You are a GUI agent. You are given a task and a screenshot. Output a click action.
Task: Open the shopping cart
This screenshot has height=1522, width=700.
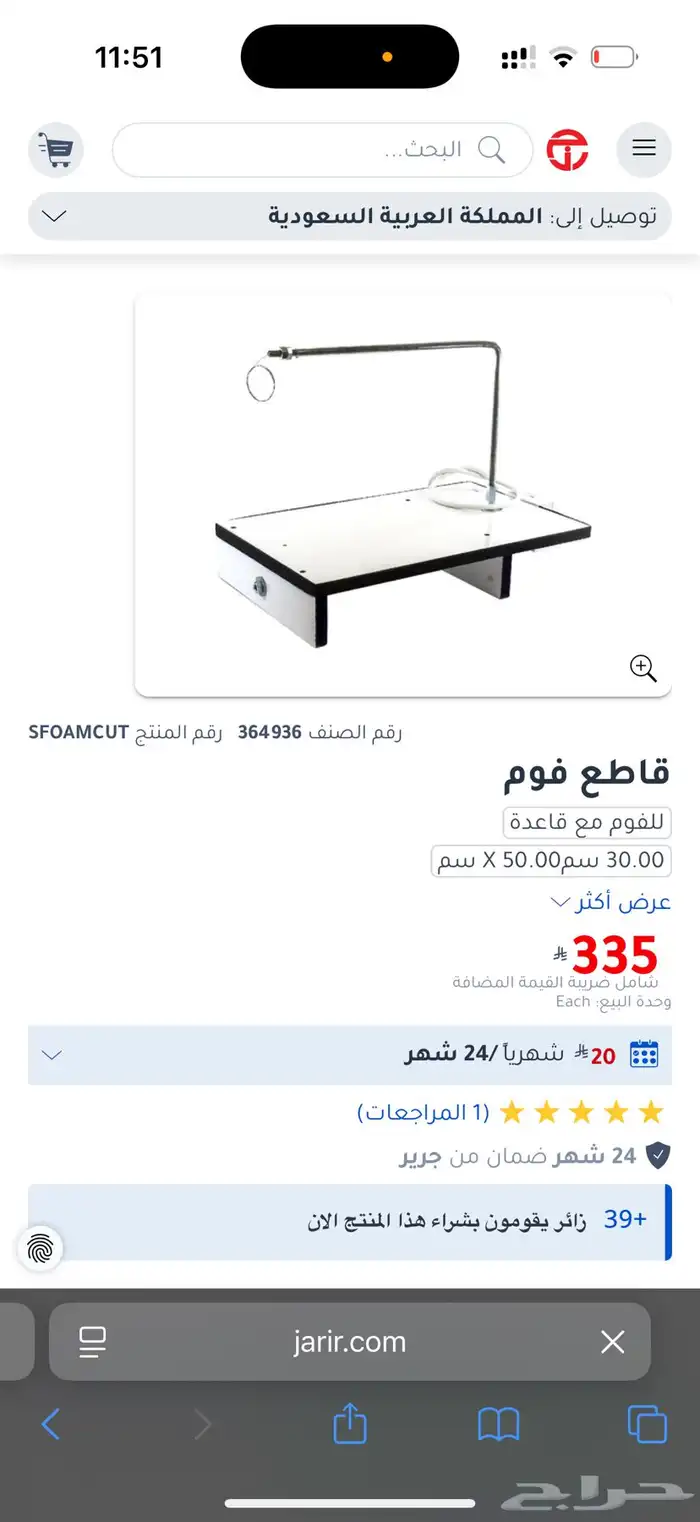55,151
